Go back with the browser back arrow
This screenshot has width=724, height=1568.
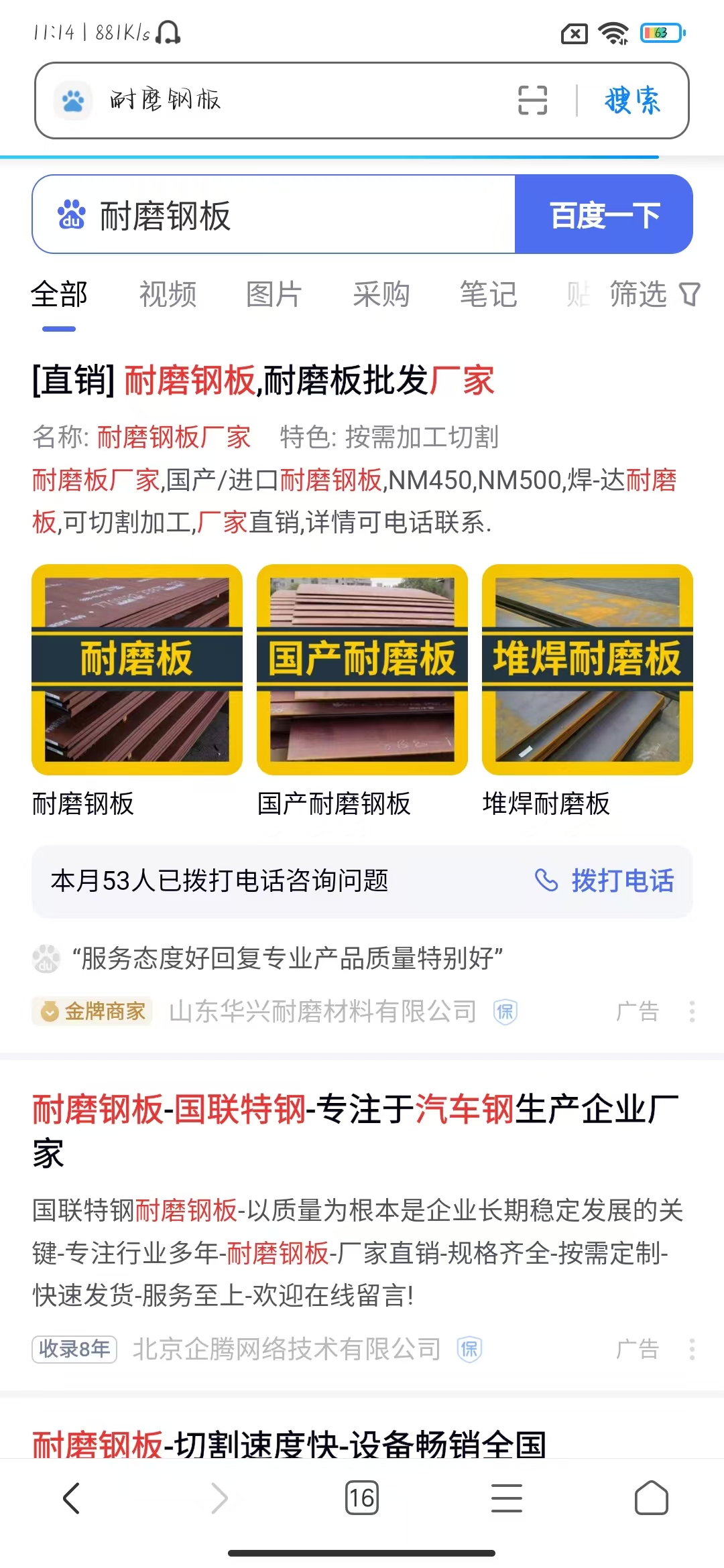point(71,1498)
